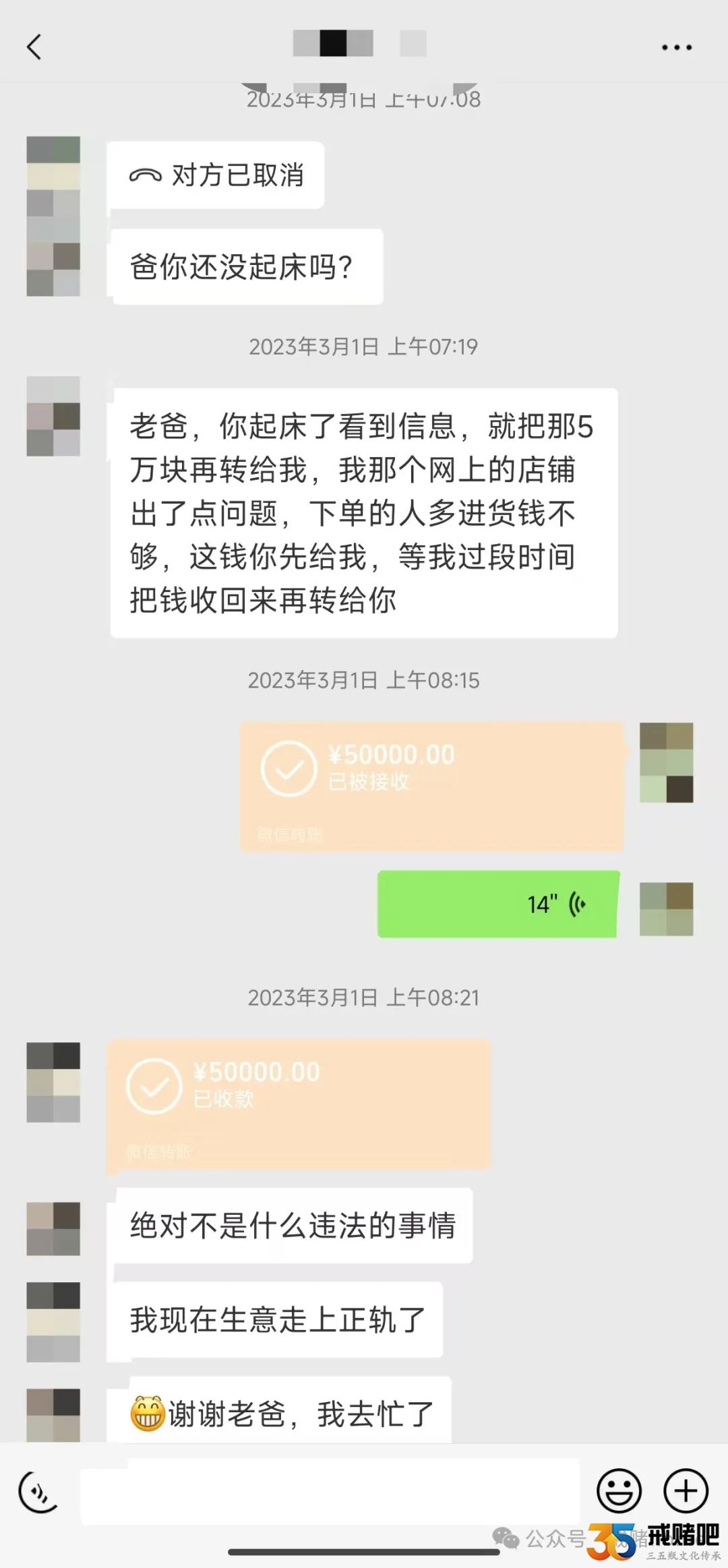Play the 14-second voice message
This screenshot has height=1568, width=728.
coord(497,904)
